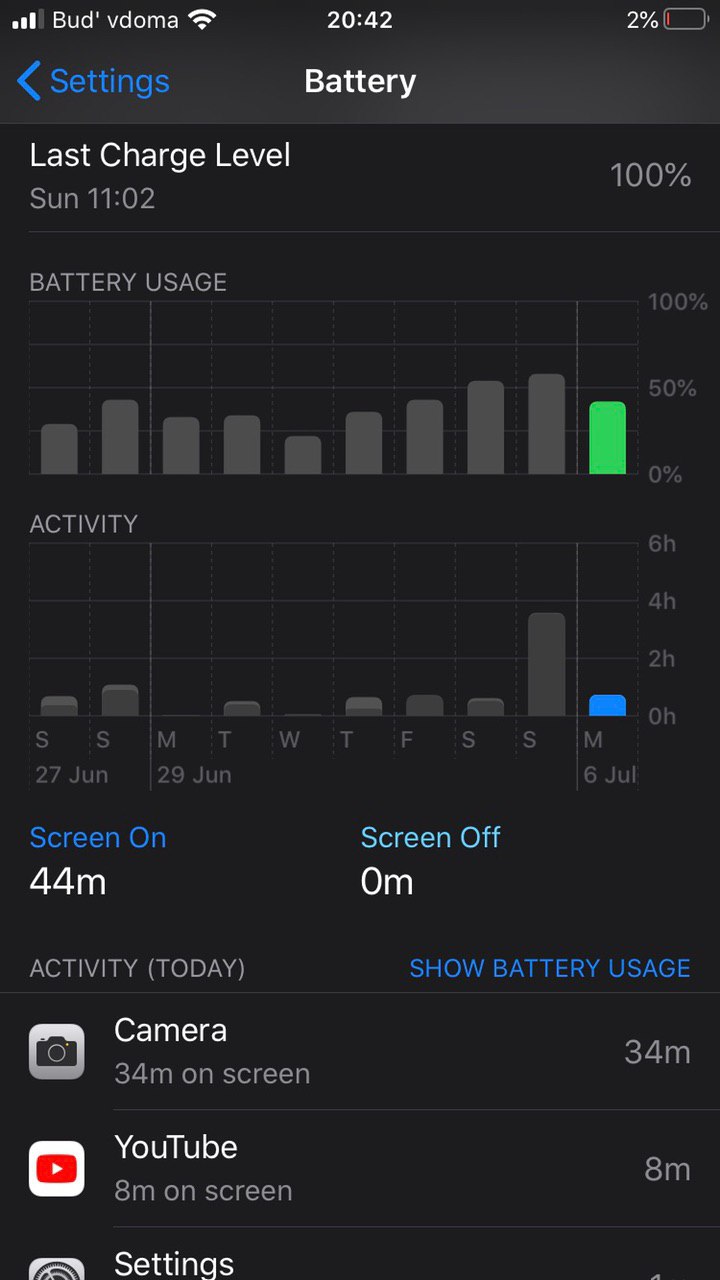The height and width of the screenshot is (1280, 720).
Task: Tap SHOW BATTERY USAGE link
Action: (x=549, y=968)
